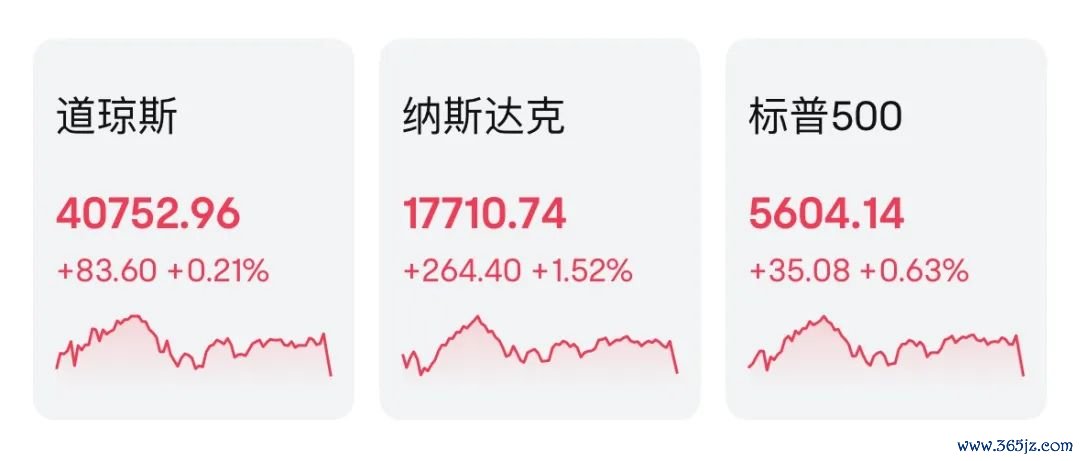Open the 道琼斯 index card
The width and height of the screenshot is (1080, 461).
[x=193, y=228]
